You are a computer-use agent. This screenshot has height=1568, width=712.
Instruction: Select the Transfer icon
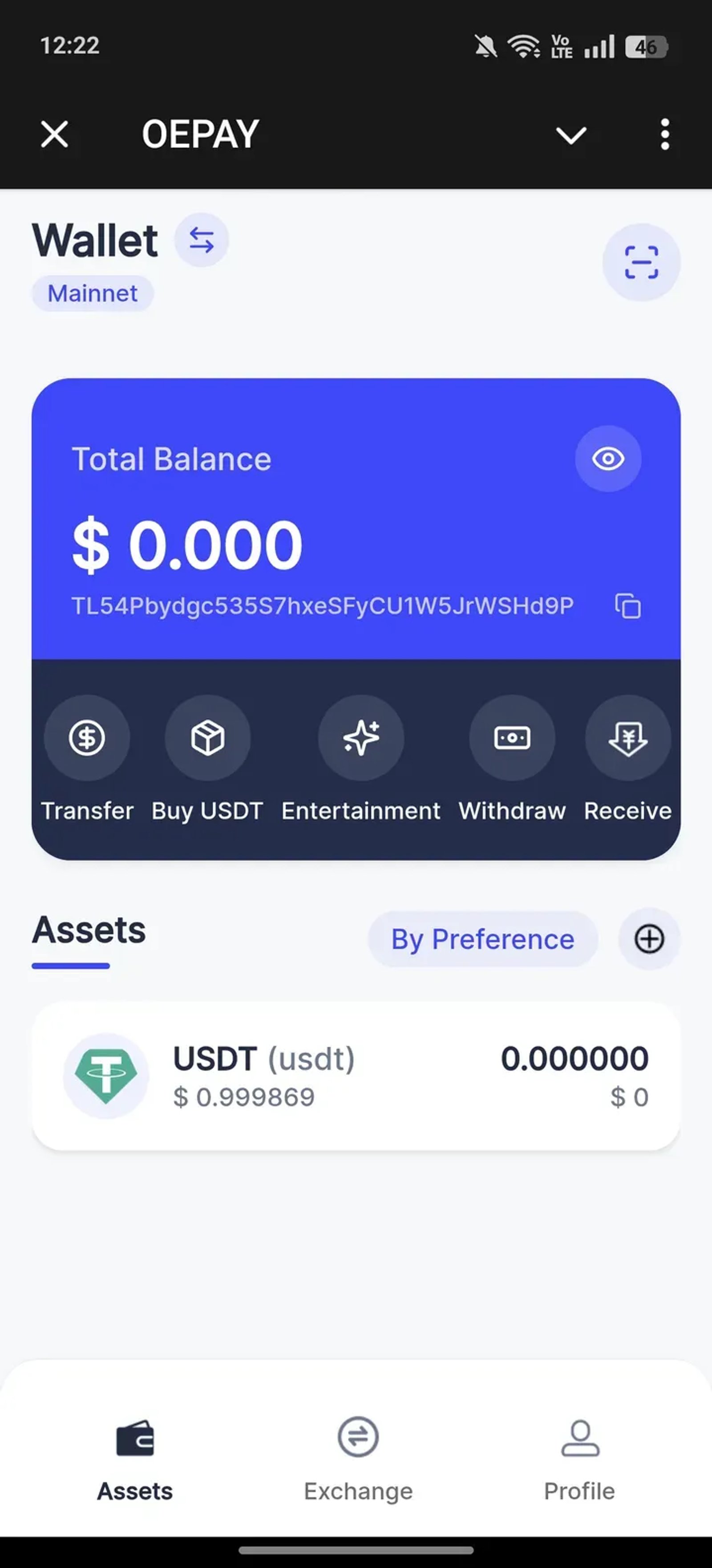tap(87, 738)
